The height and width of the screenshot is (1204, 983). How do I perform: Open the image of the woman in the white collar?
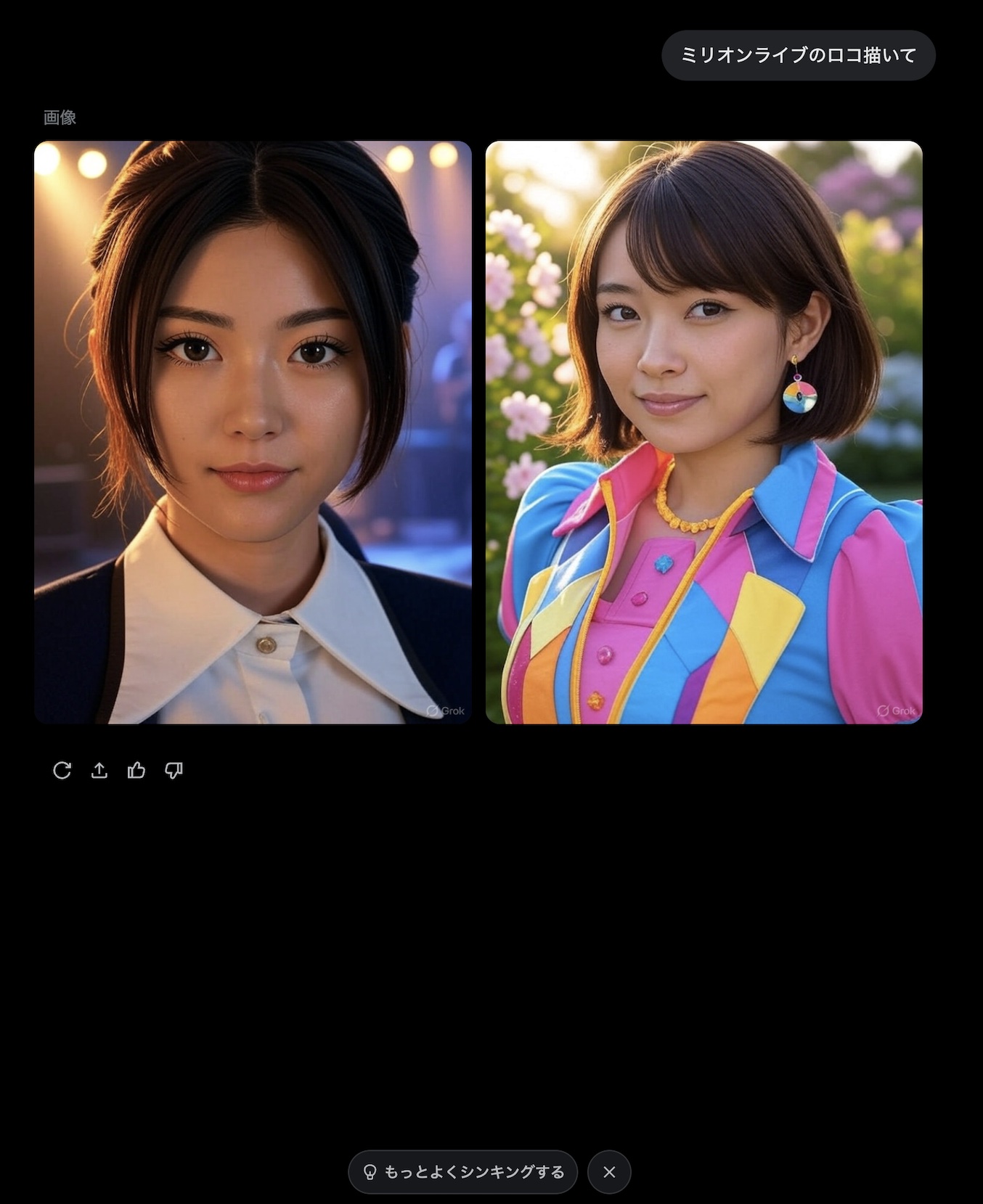(253, 432)
